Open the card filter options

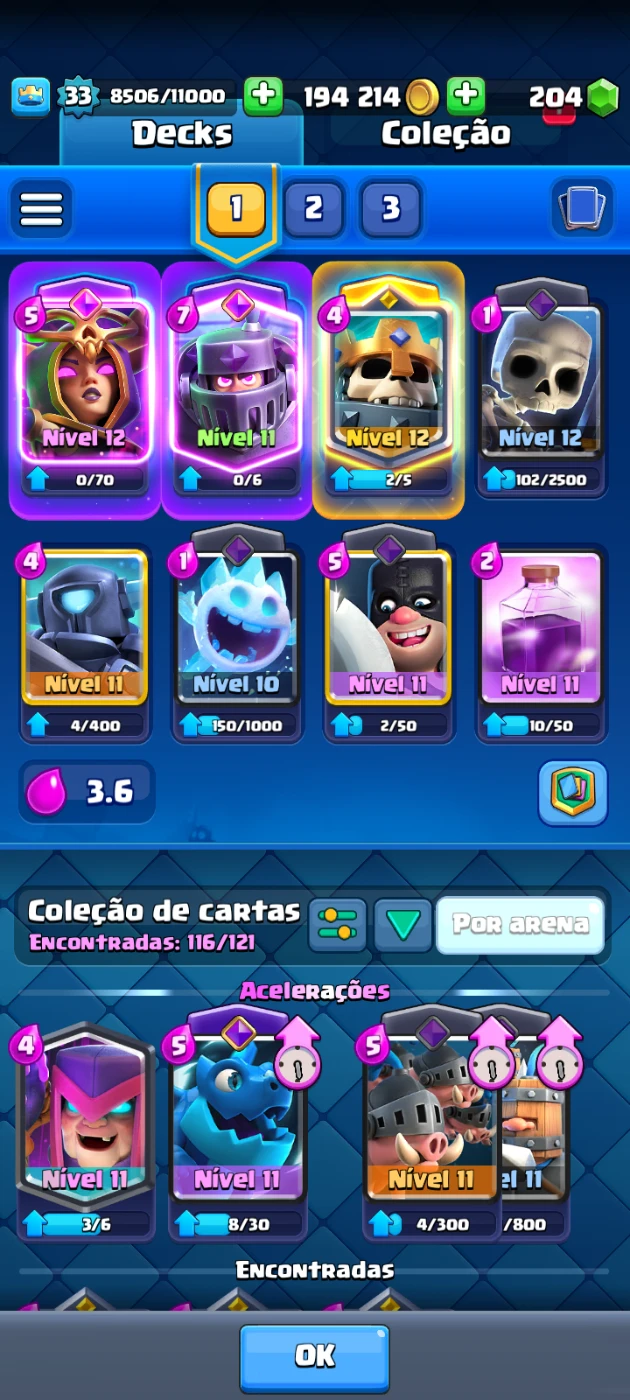pyautogui.click(x=338, y=925)
